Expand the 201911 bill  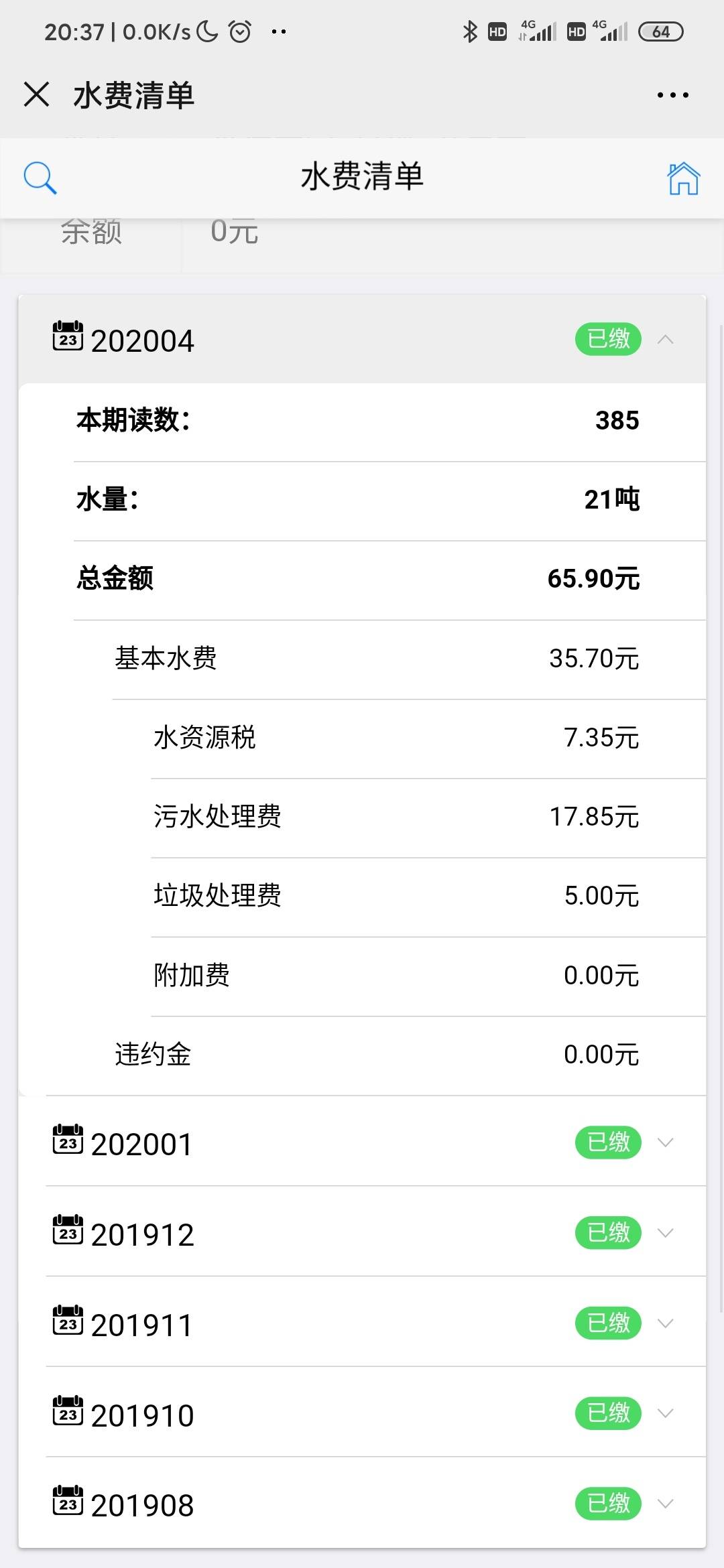pos(375,1323)
